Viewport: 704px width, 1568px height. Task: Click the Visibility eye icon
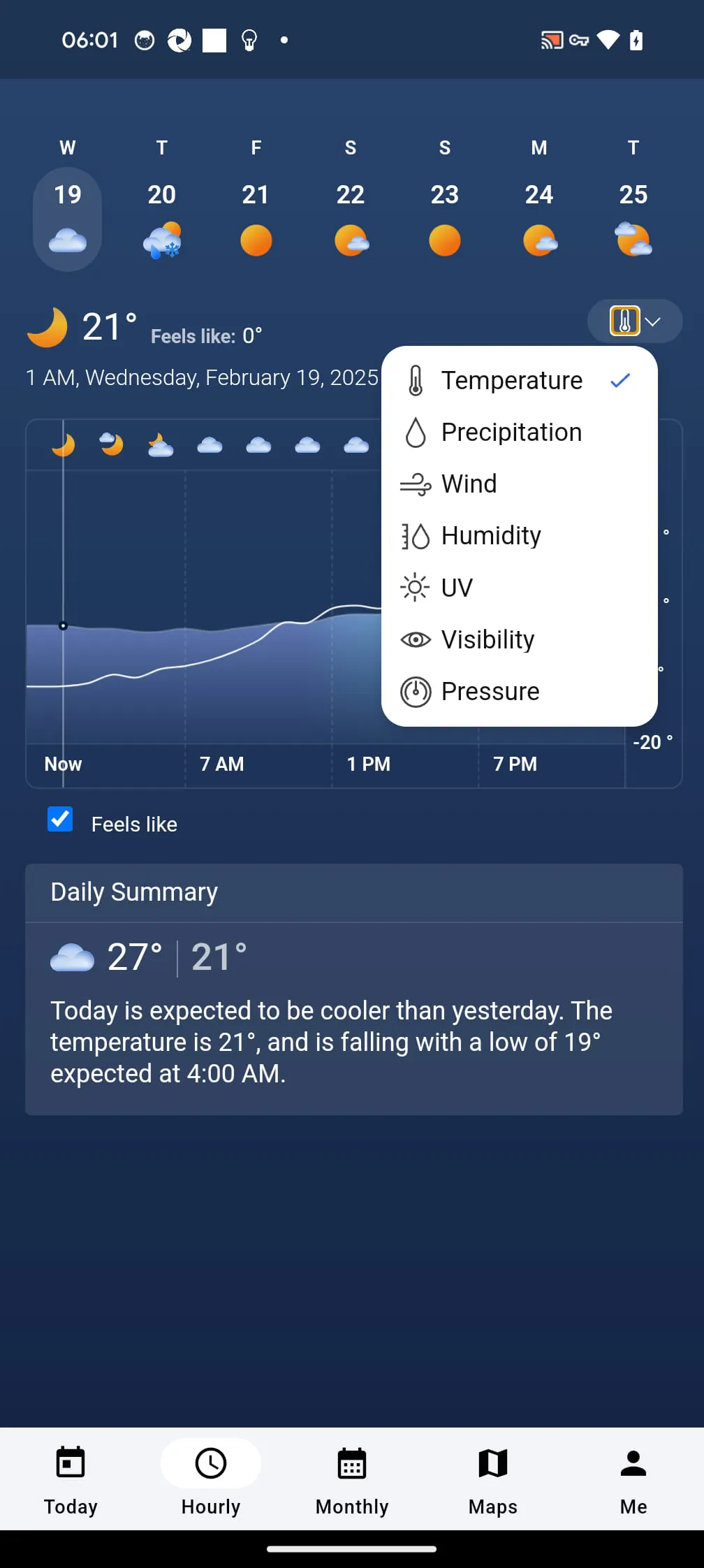point(416,639)
